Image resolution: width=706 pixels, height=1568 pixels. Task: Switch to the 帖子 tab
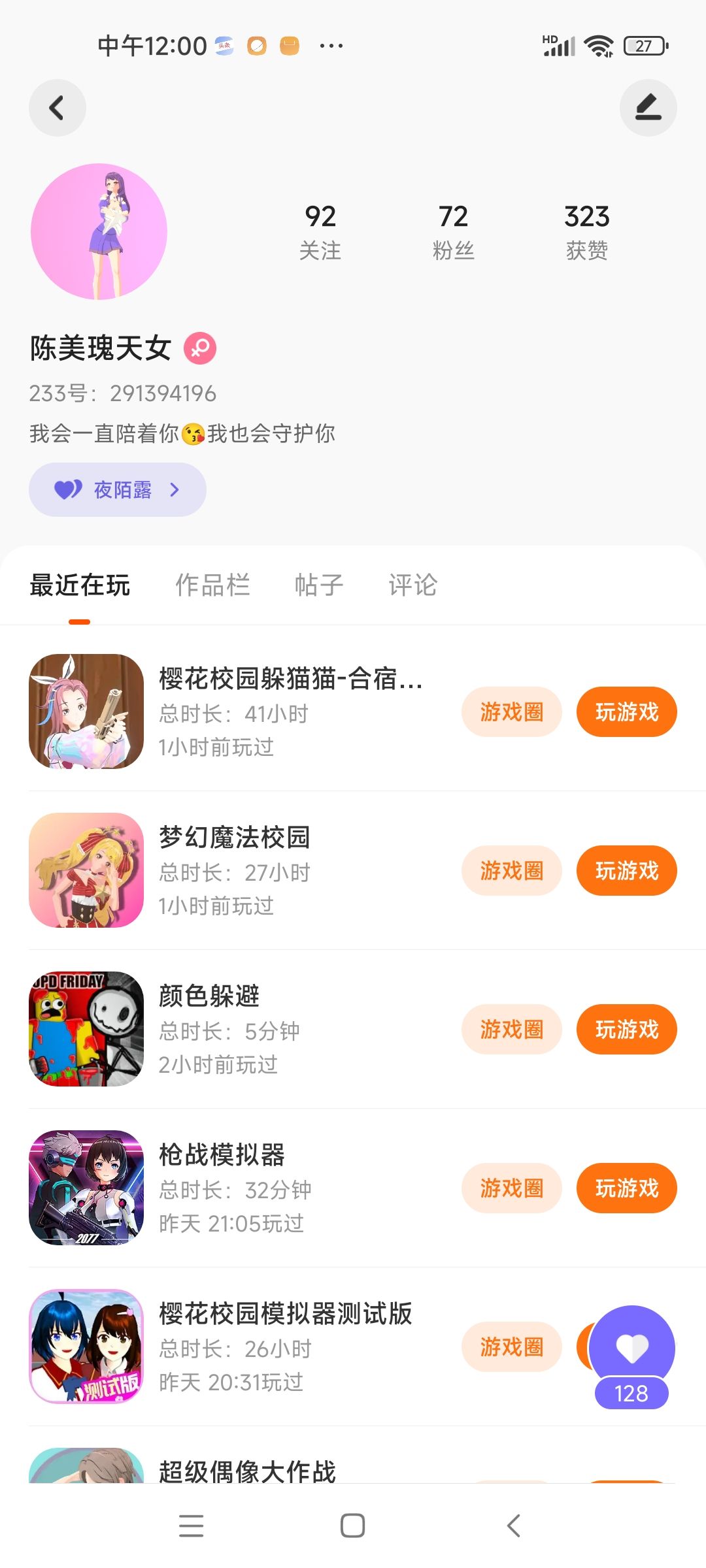pyautogui.click(x=319, y=585)
